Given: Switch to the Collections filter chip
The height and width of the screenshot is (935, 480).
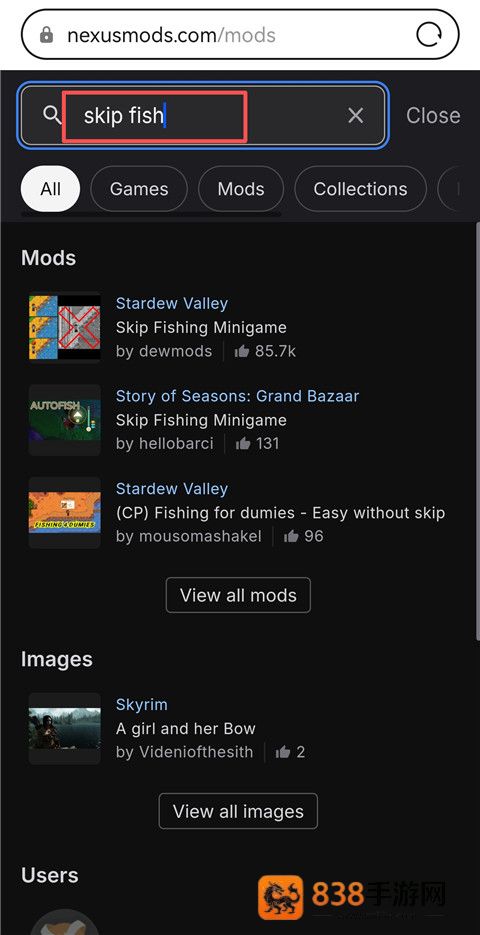Looking at the screenshot, I should tap(360, 189).
